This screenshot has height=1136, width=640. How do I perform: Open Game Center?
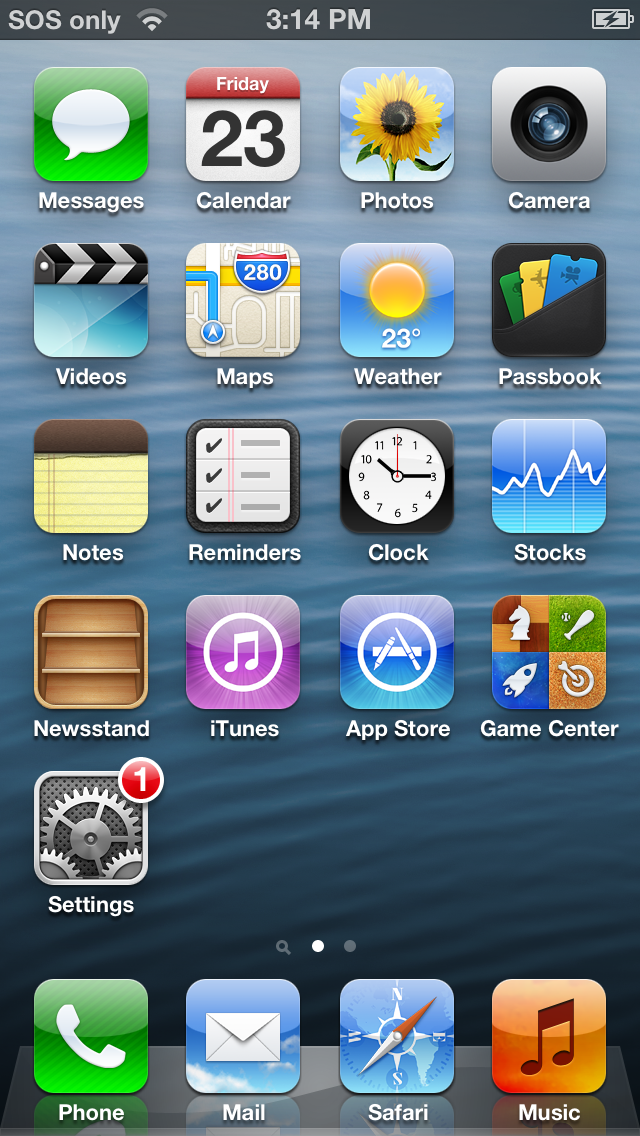click(549, 653)
